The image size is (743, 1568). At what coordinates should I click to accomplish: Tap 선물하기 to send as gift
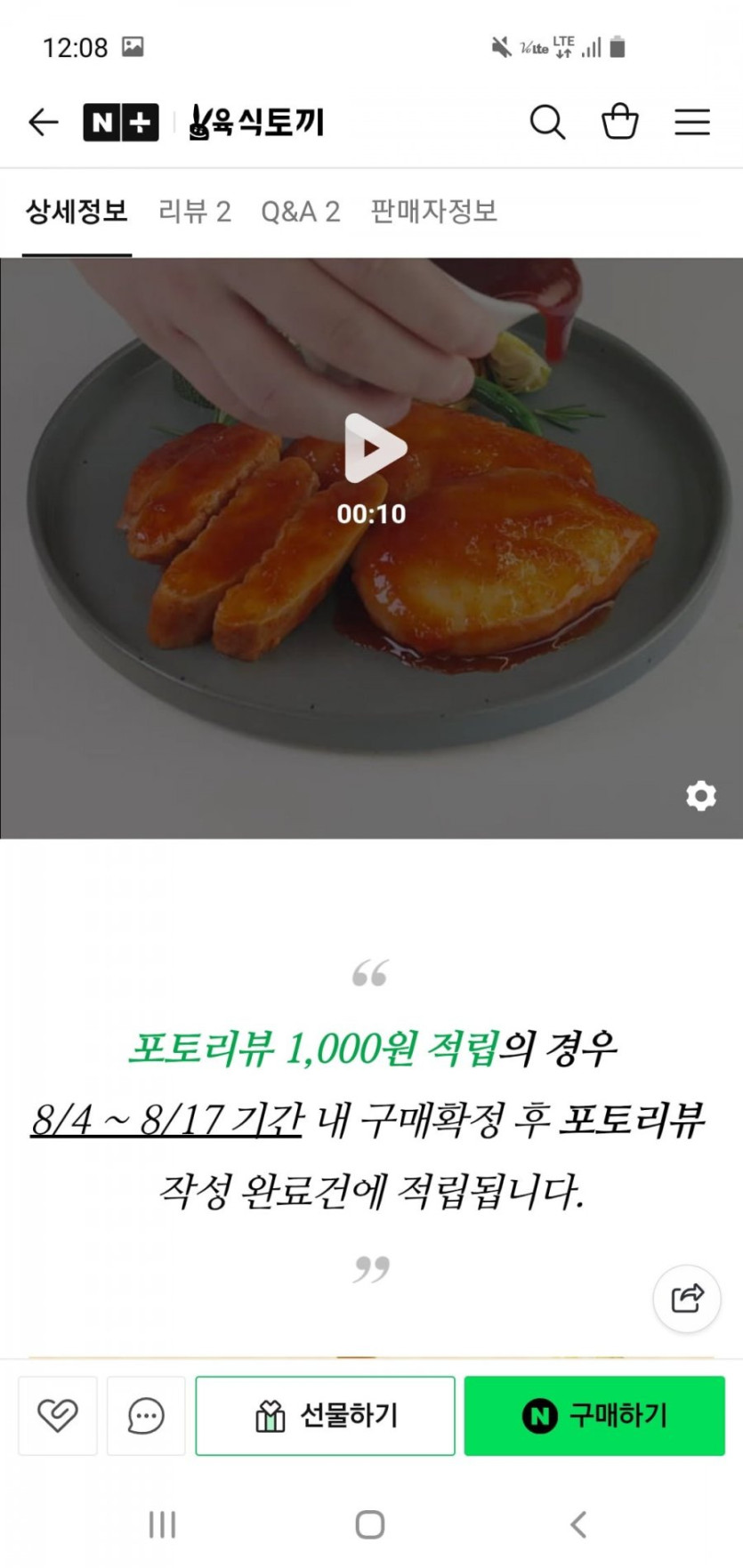click(326, 1415)
